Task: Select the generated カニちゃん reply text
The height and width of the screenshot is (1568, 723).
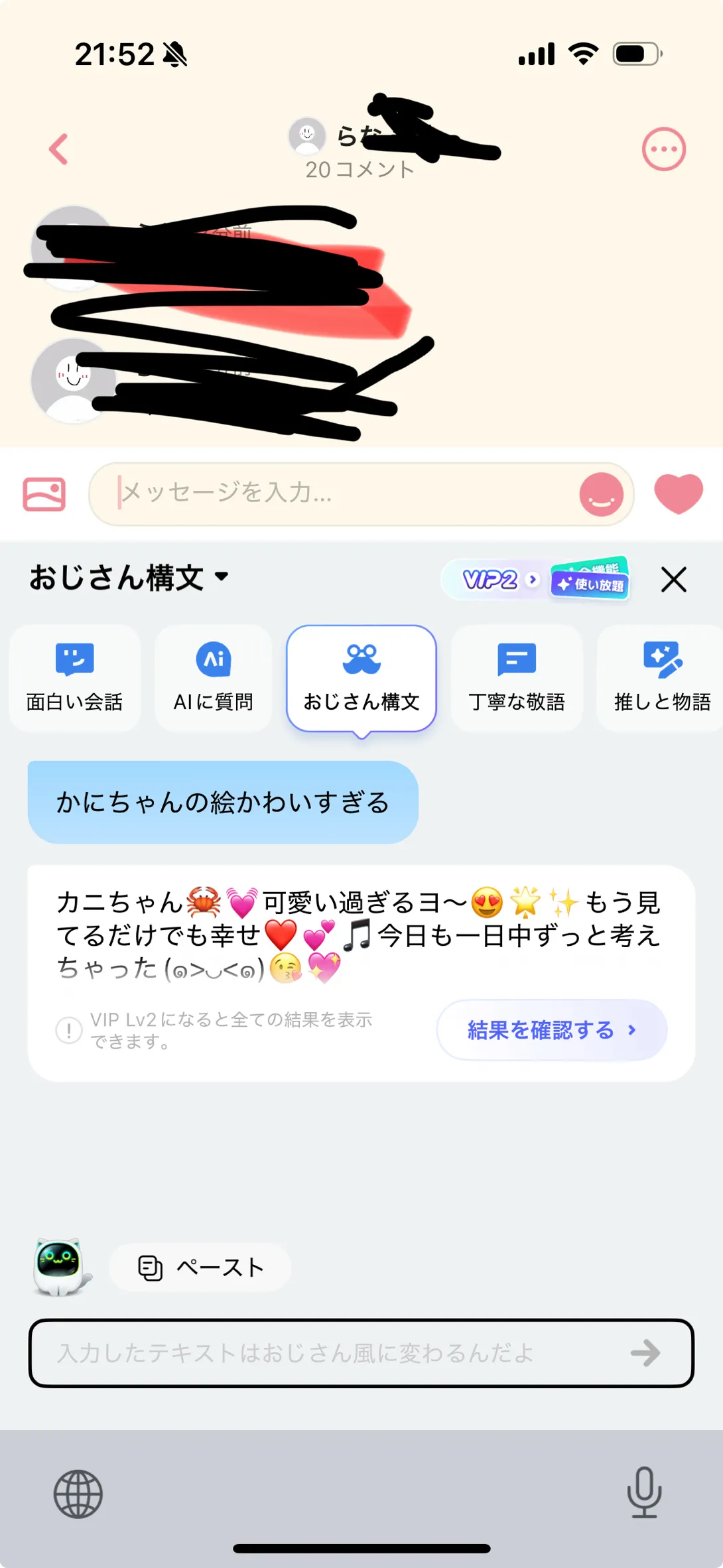Action: tap(358, 935)
